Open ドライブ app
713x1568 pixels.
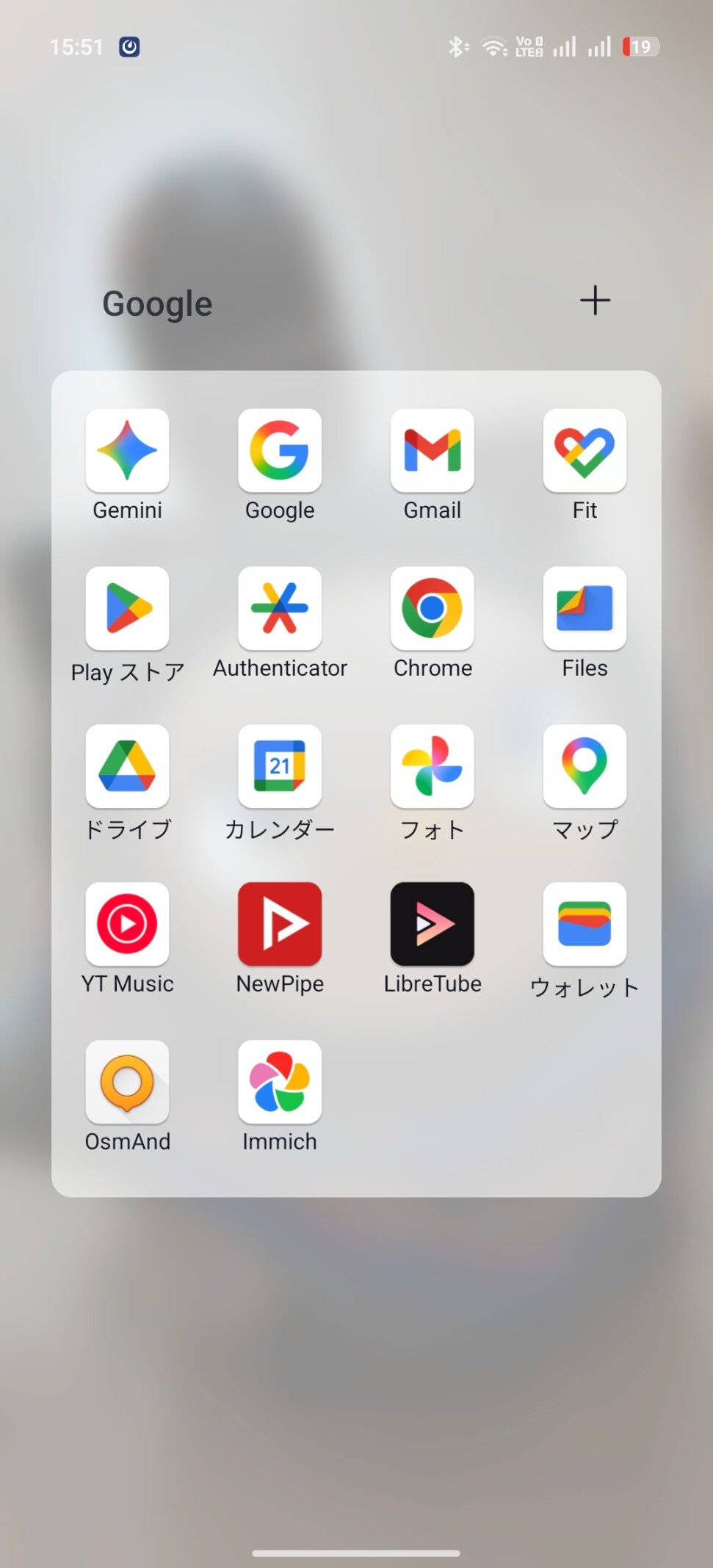(127, 766)
